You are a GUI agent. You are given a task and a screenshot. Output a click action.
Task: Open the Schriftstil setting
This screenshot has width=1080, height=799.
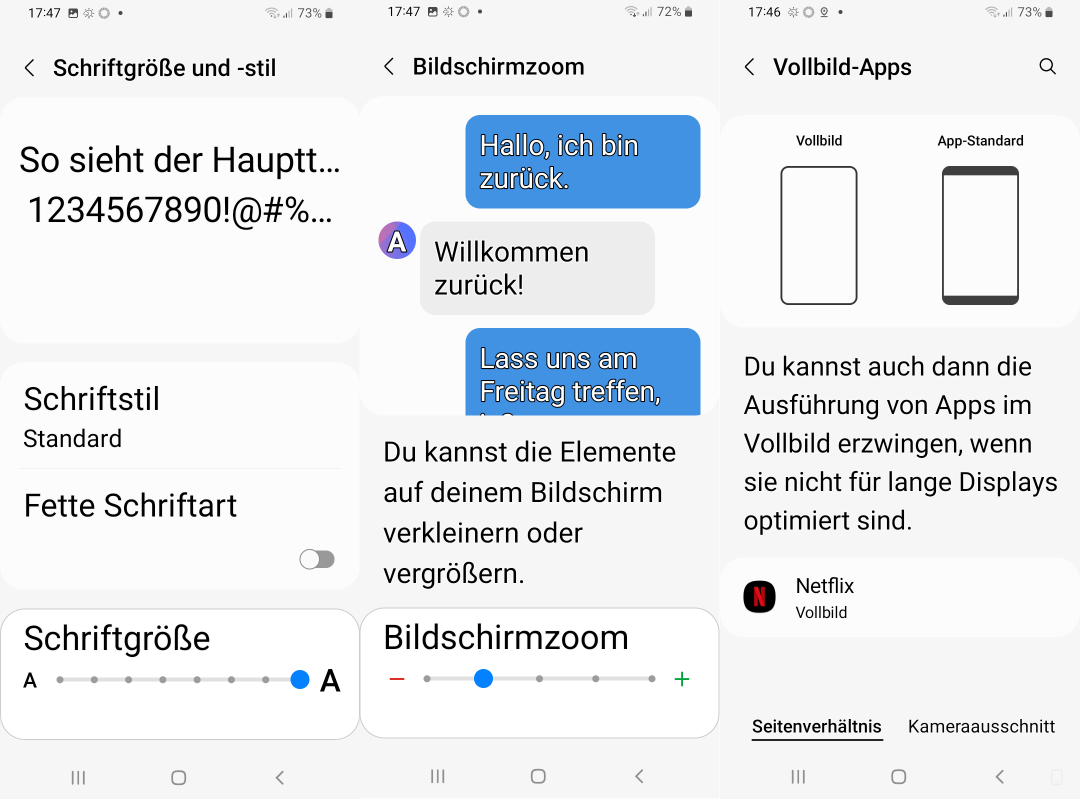click(180, 416)
